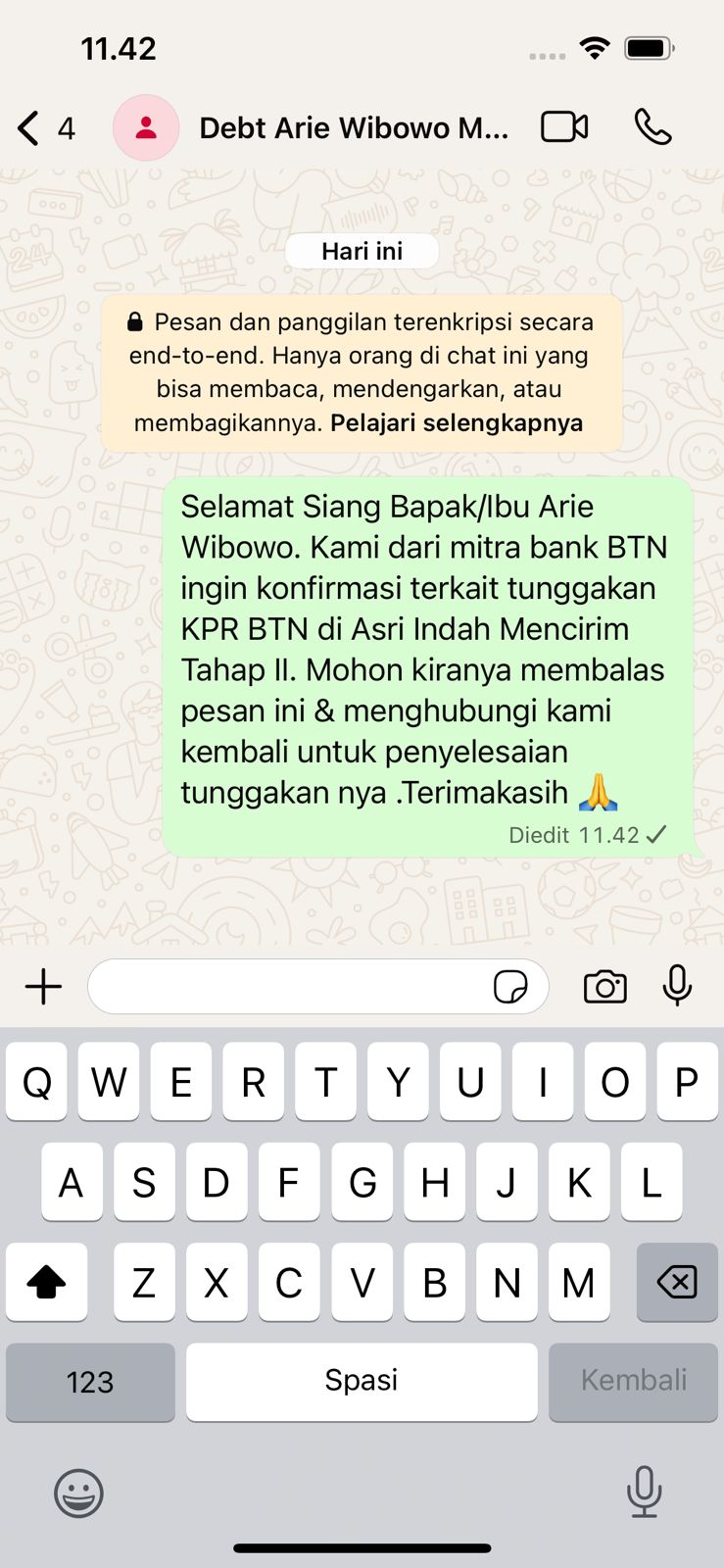Start a voice call
The width and height of the screenshot is (724, 1568).
(652, 127)
